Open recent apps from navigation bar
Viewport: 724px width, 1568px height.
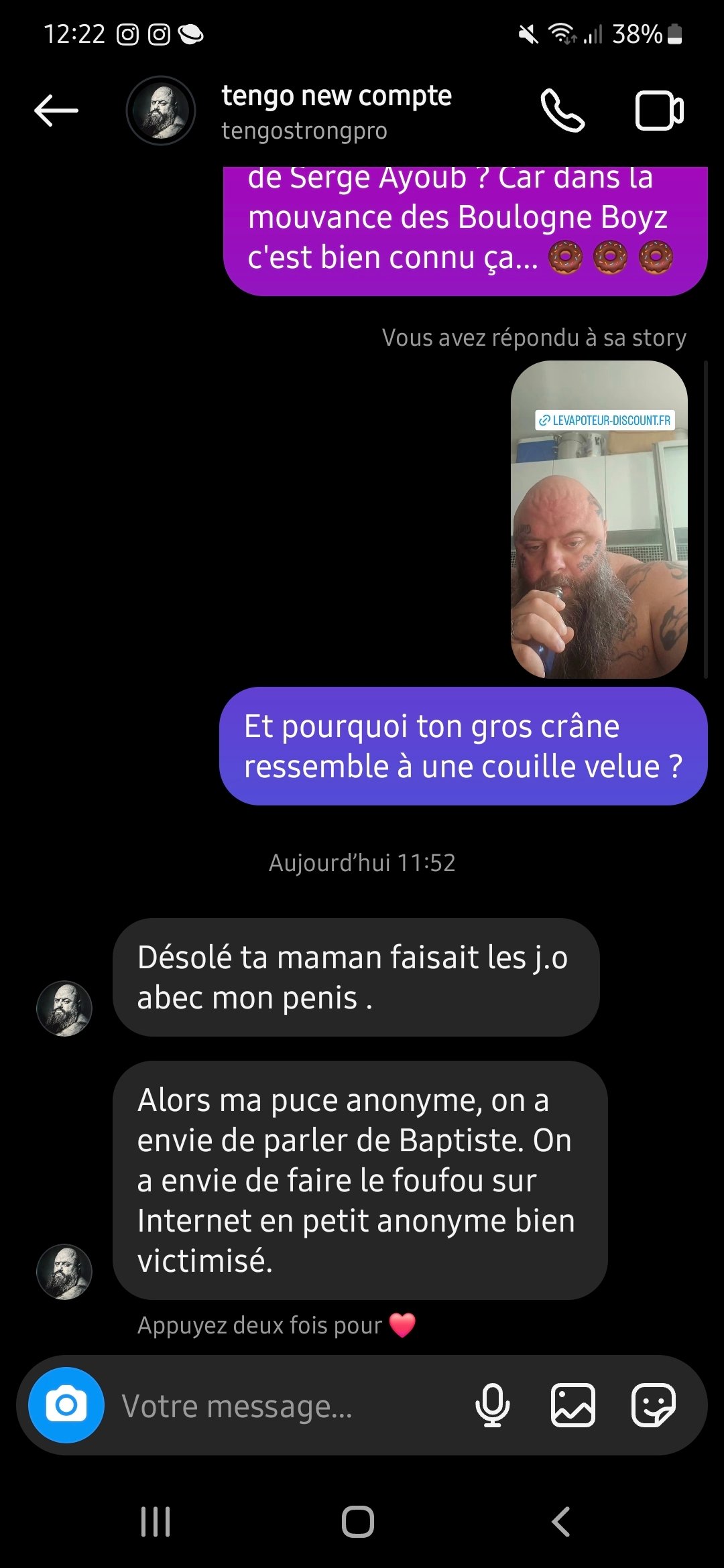pyautogui.click(x=156, y=1521)
